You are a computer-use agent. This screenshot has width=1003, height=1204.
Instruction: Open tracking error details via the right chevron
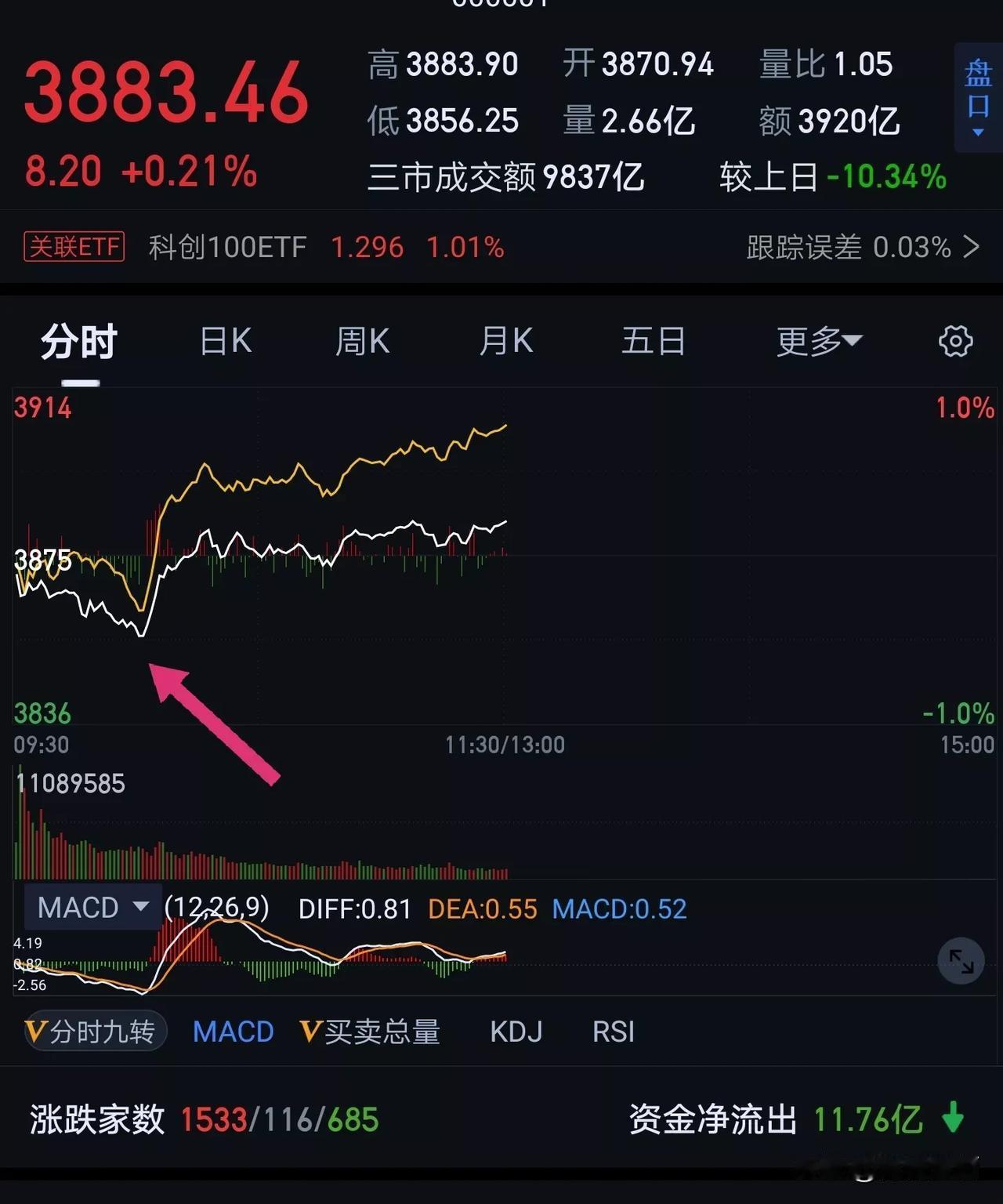point(969,248)
